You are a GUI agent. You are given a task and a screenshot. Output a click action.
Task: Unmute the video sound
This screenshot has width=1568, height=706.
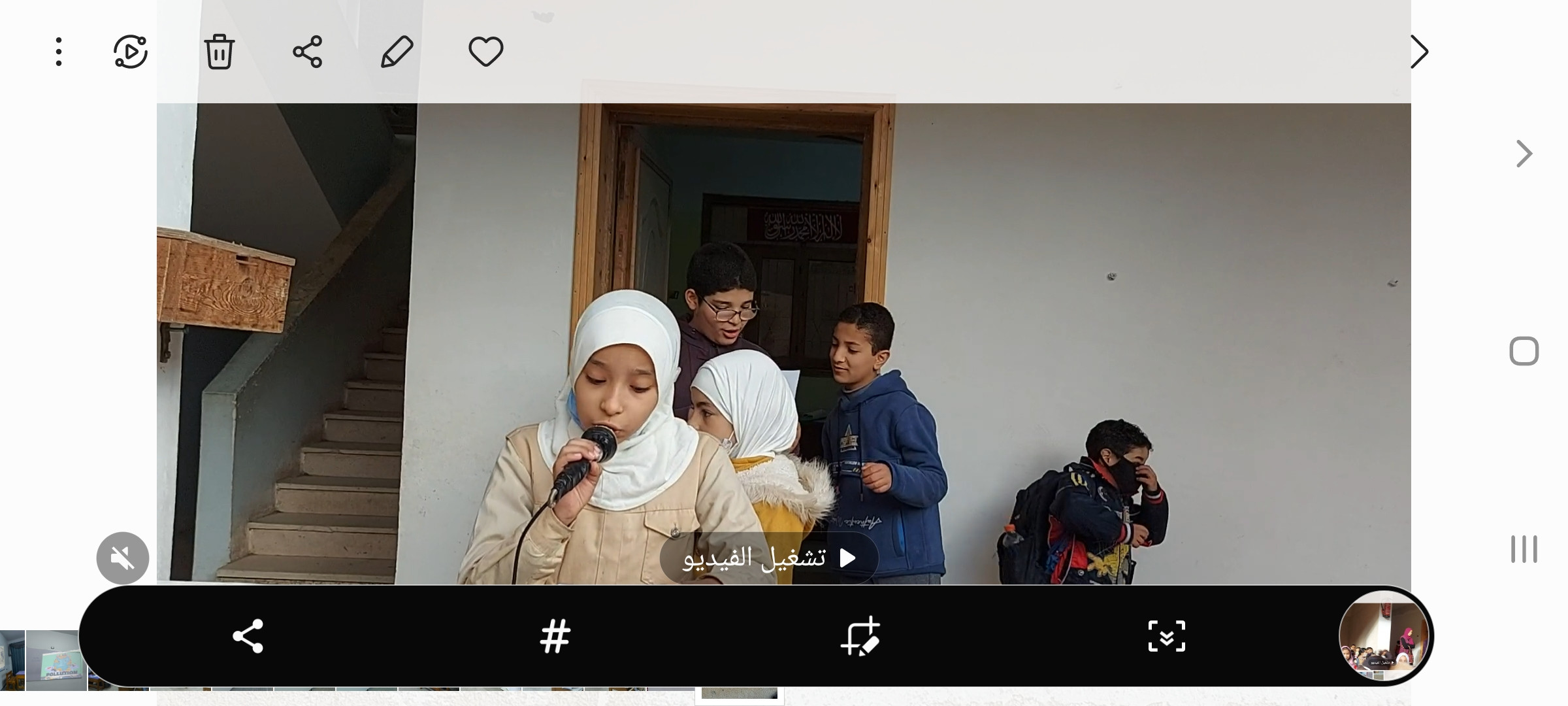tap(123, 558)
